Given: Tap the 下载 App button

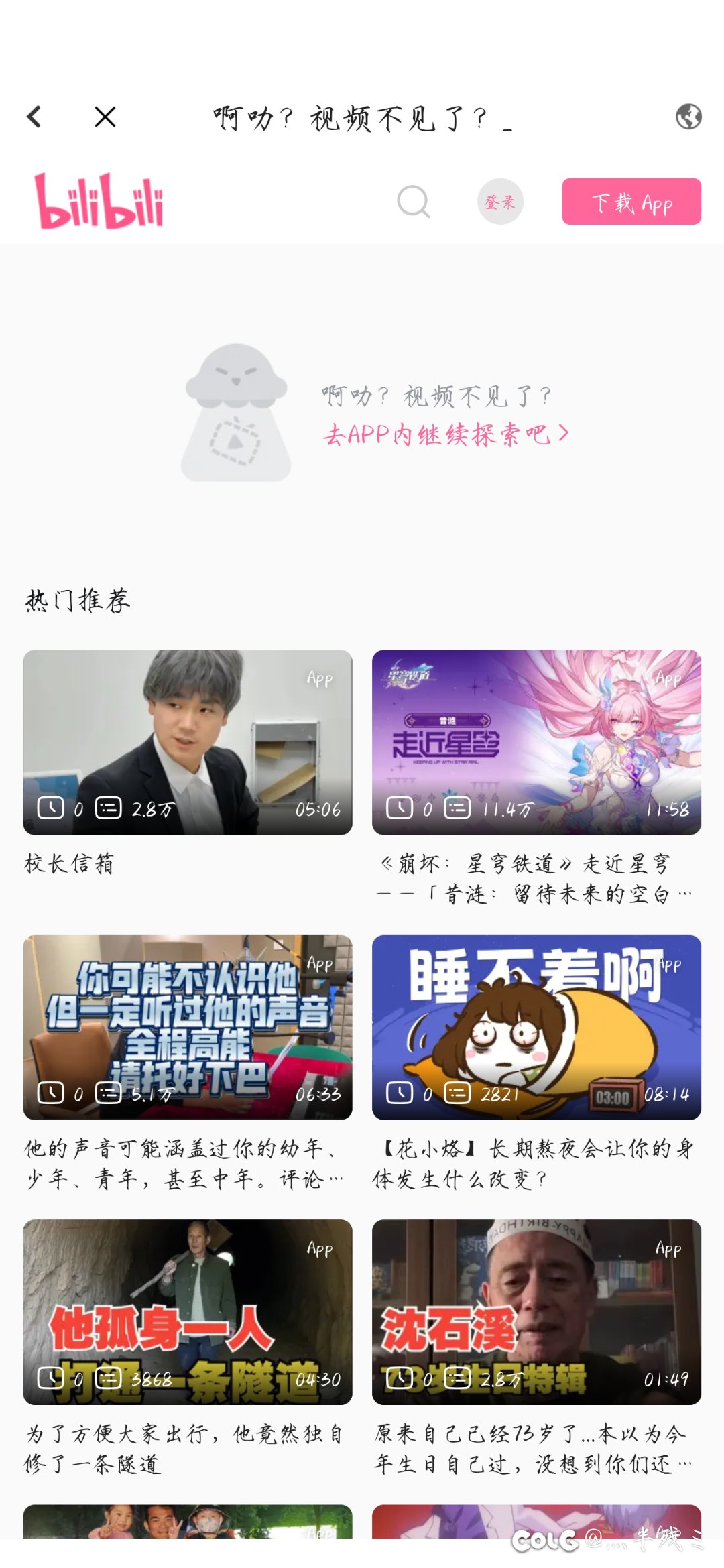Looking at the screenshot, I should [631, 202].
